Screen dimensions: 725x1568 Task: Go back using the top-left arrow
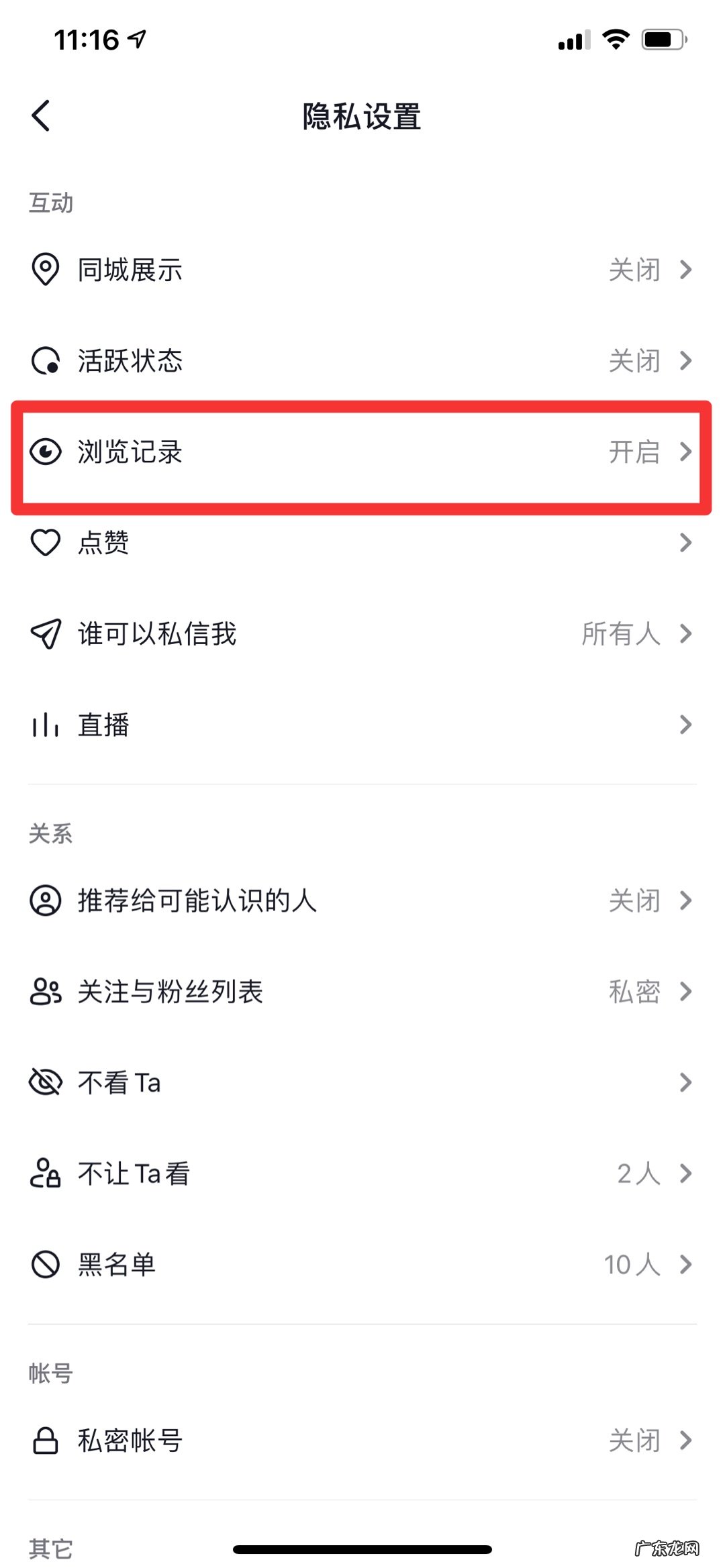(40, 115)
